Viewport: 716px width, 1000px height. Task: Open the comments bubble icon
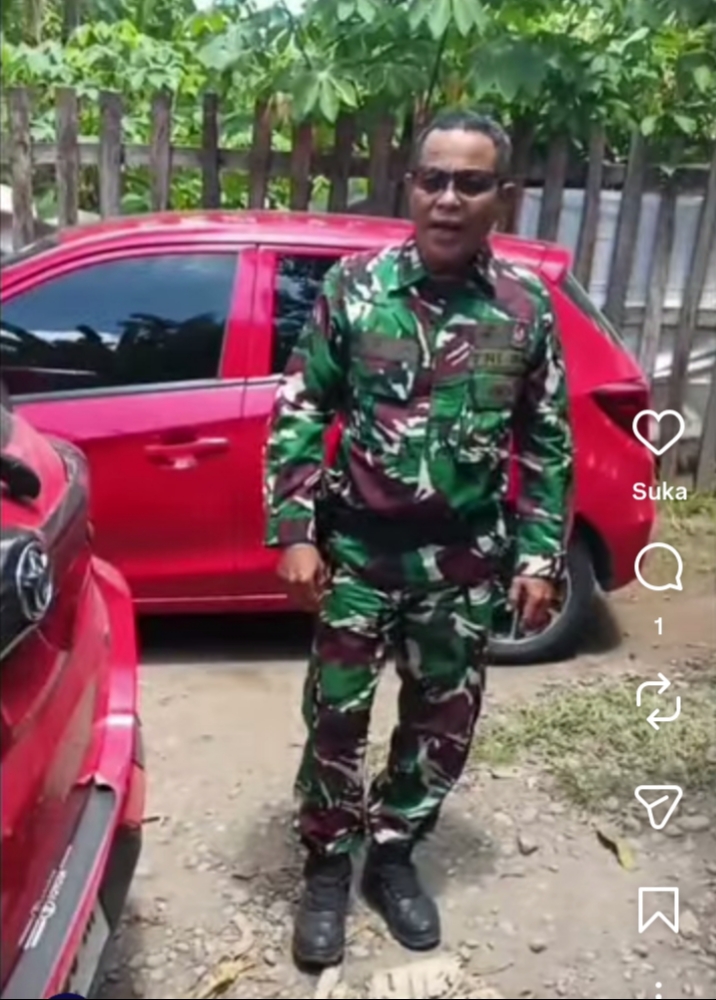[x=659, y=567]
